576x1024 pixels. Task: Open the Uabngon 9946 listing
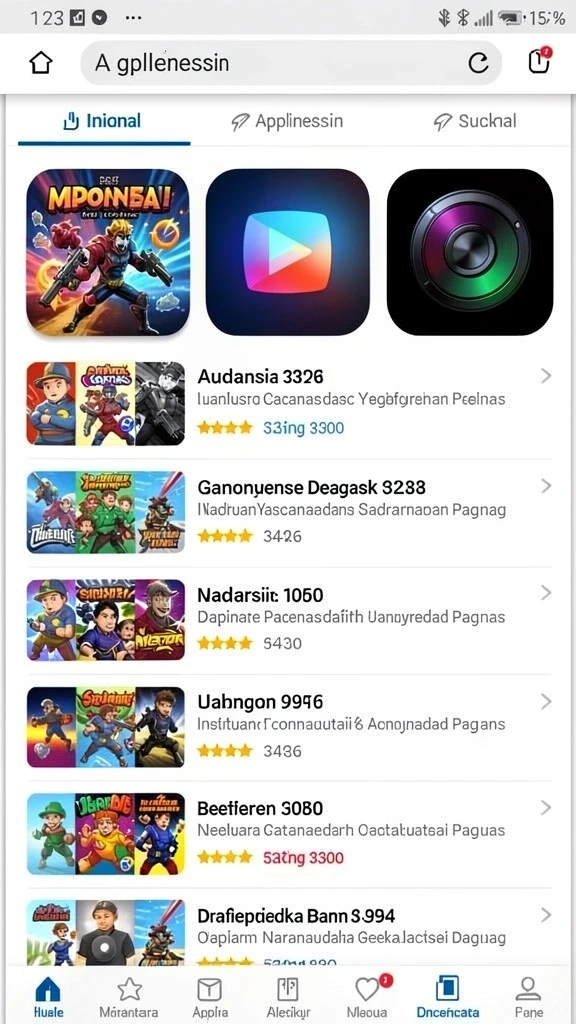289,726
